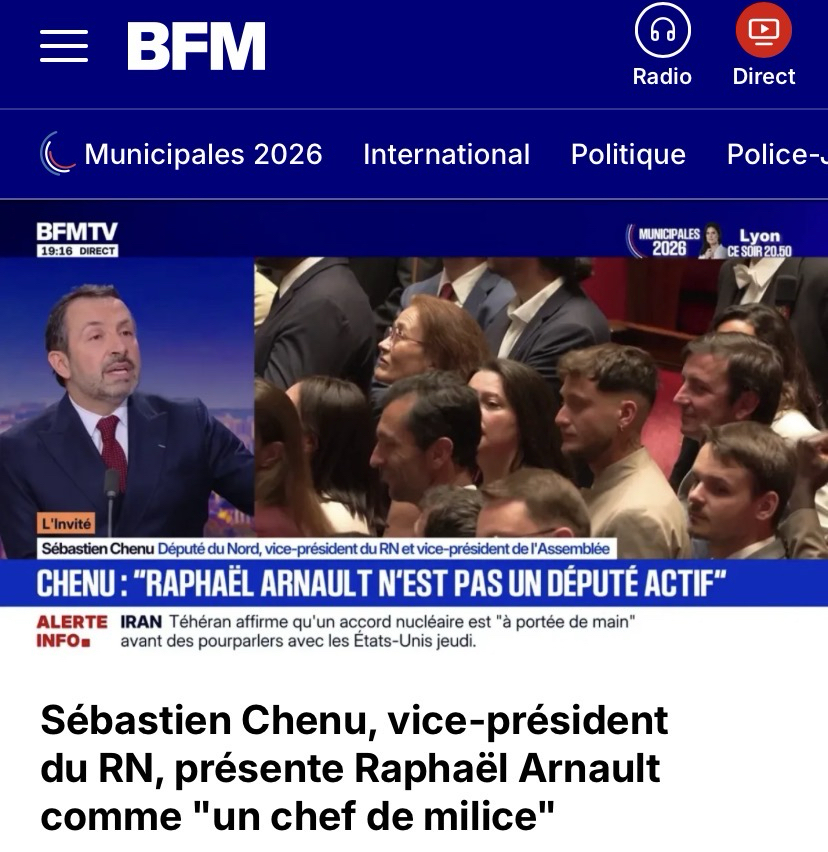Go to the BFM homepage logo
Screen dimensions: 828x852
tap(196, 46)
